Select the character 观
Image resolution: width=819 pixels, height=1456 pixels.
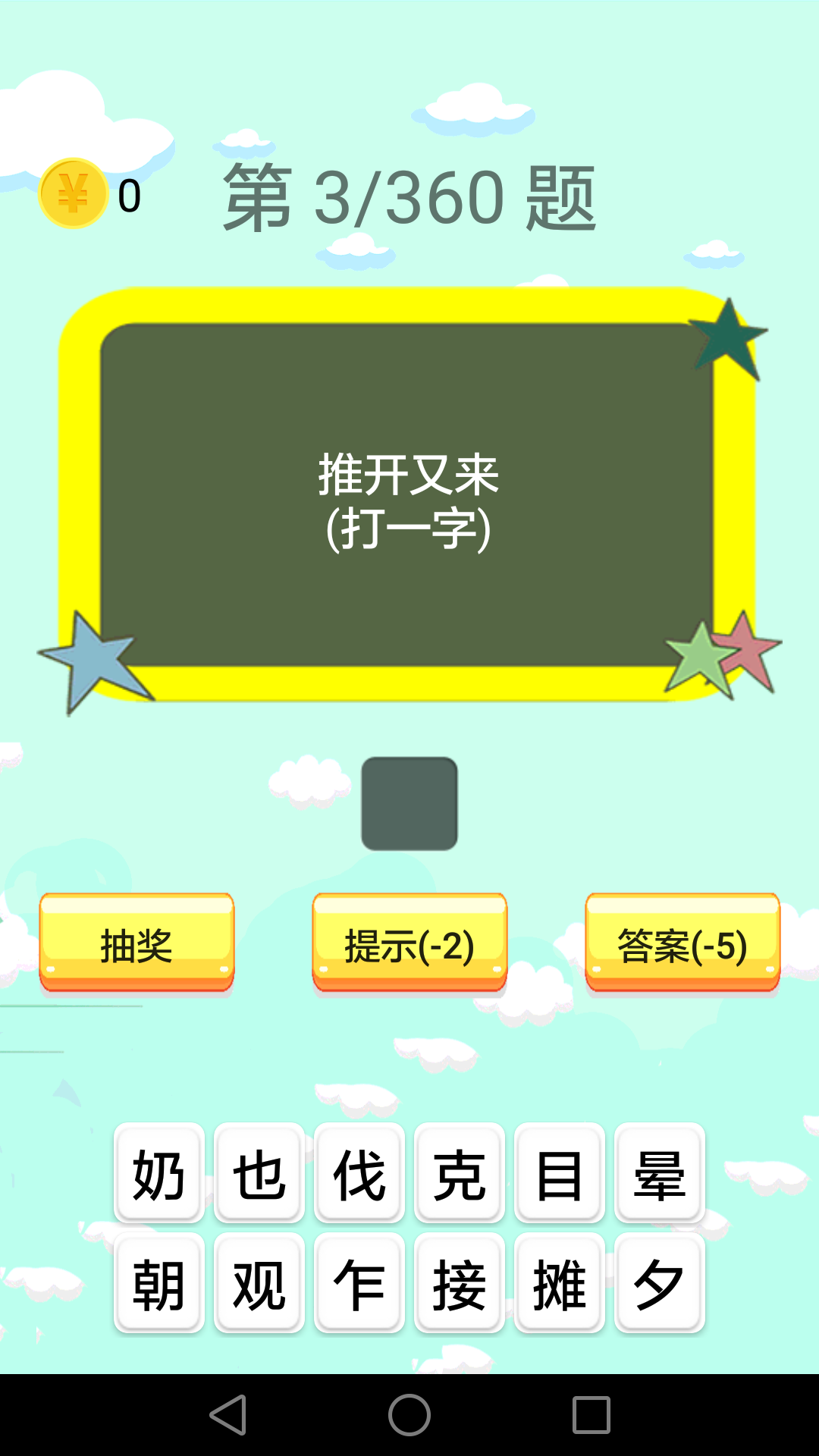pyautogui.click(x=259, y=1283)
